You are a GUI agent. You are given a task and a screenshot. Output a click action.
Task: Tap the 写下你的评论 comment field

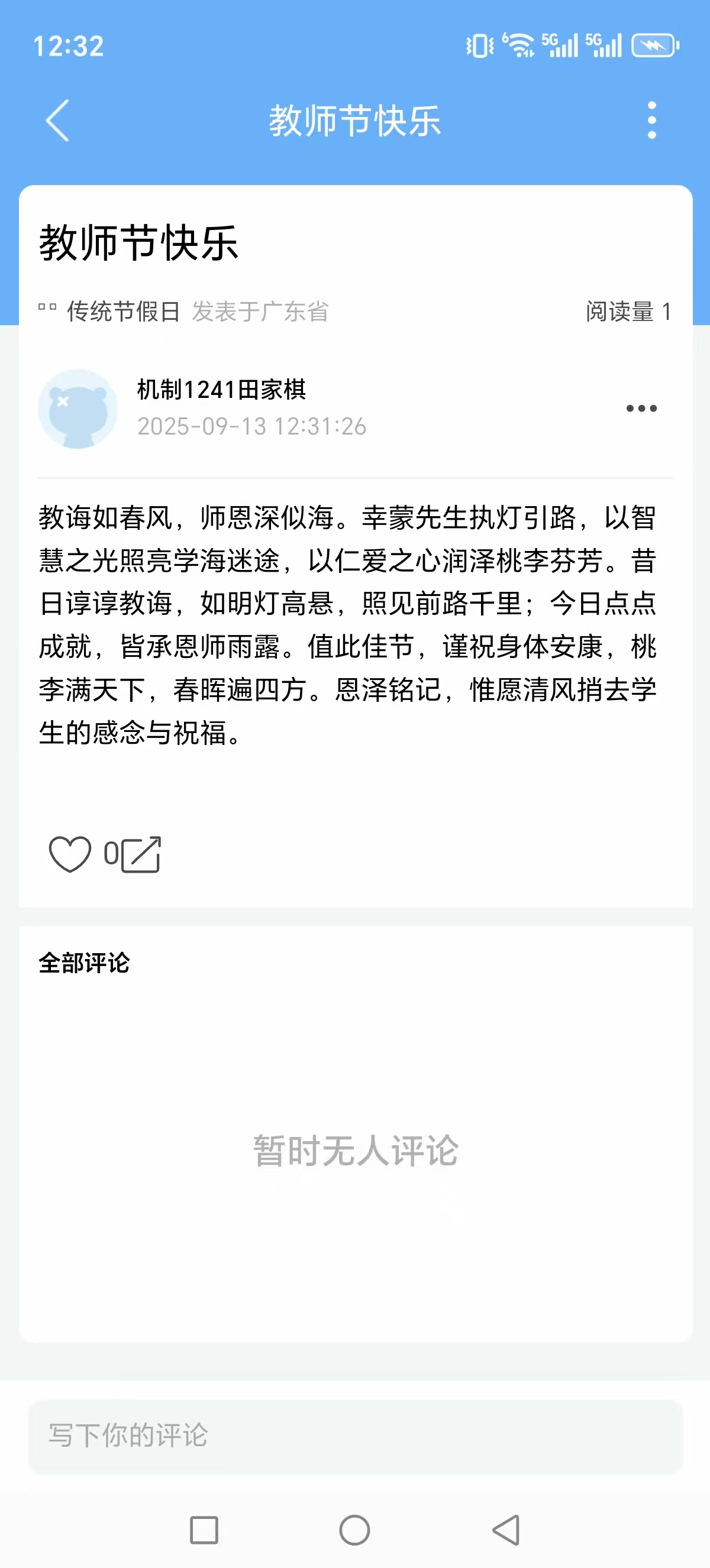[355, 1436]
